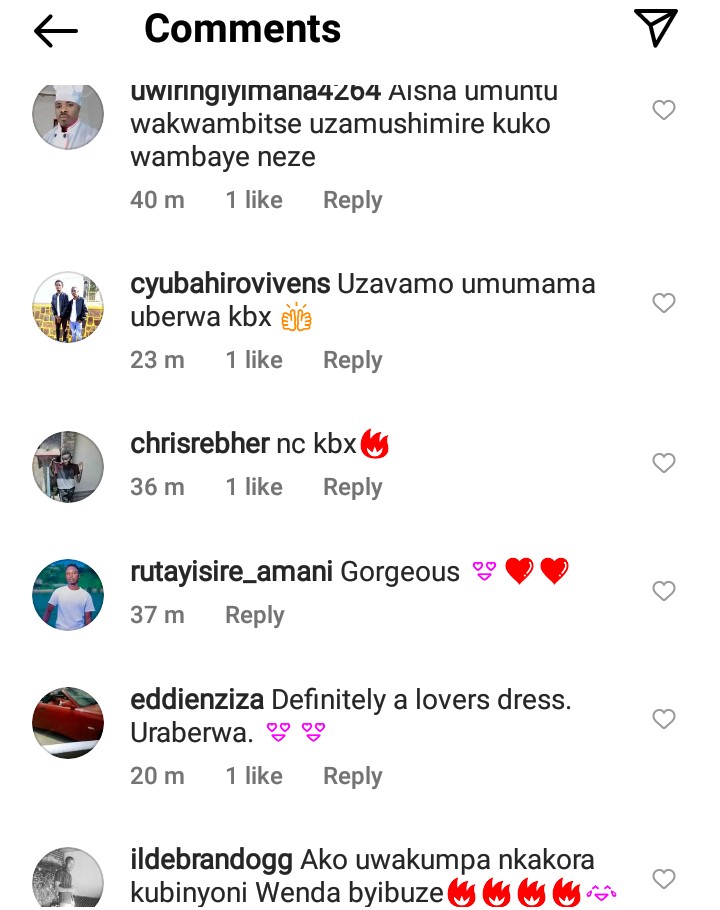
Task: Like chrisrebher's comment
Action: point(664,463)
